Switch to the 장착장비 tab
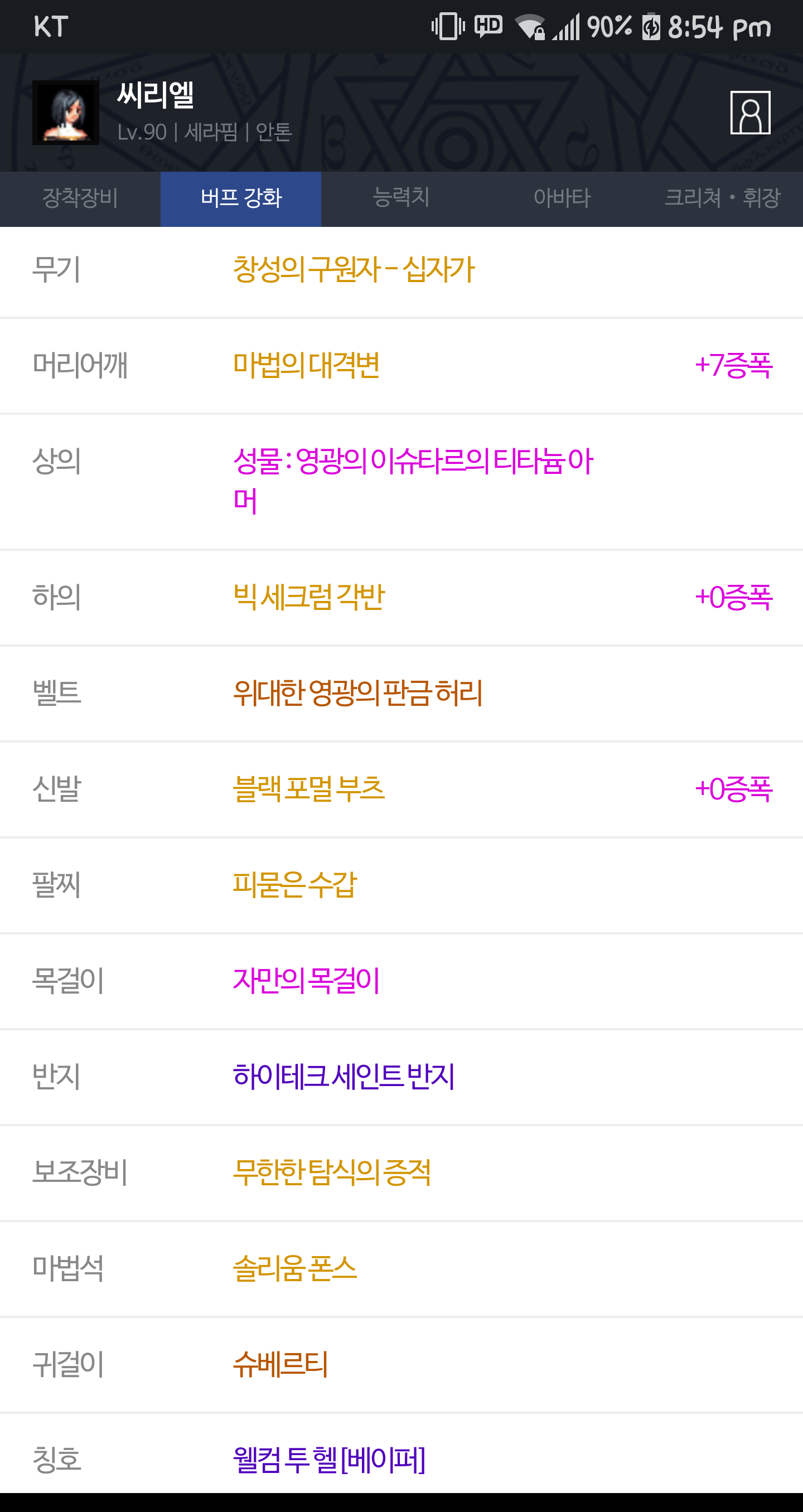This screenshot has height=1512, width=803. pos(80,198)
